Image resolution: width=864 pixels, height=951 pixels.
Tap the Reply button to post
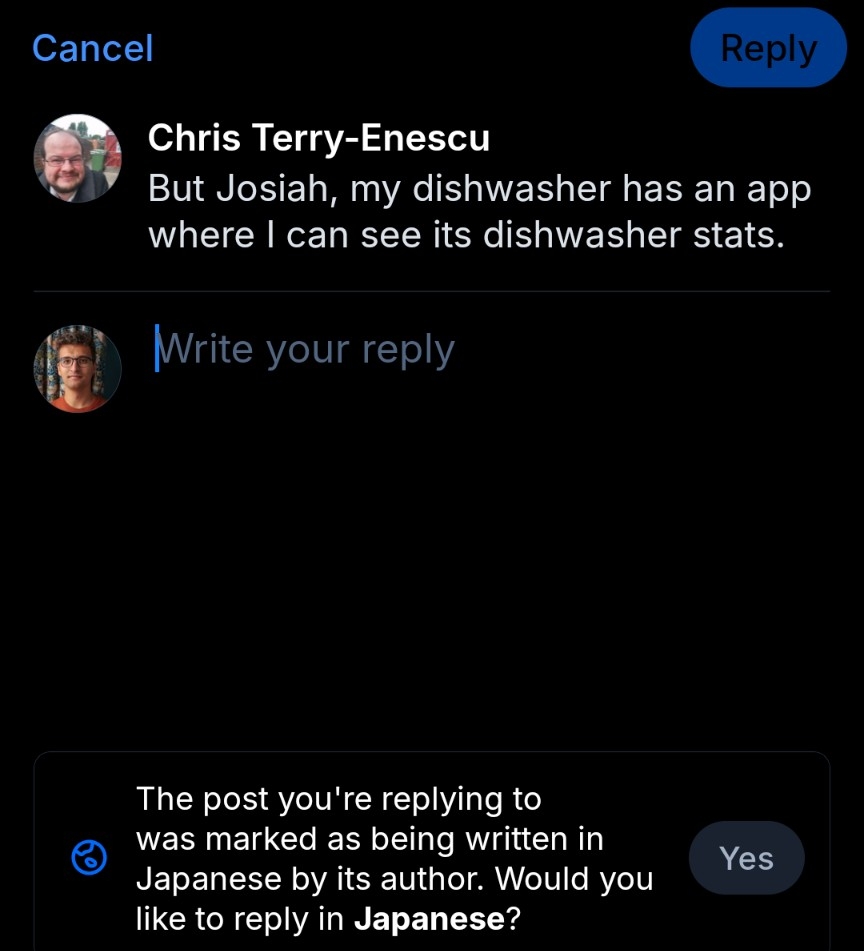click(x=768, y=48)
